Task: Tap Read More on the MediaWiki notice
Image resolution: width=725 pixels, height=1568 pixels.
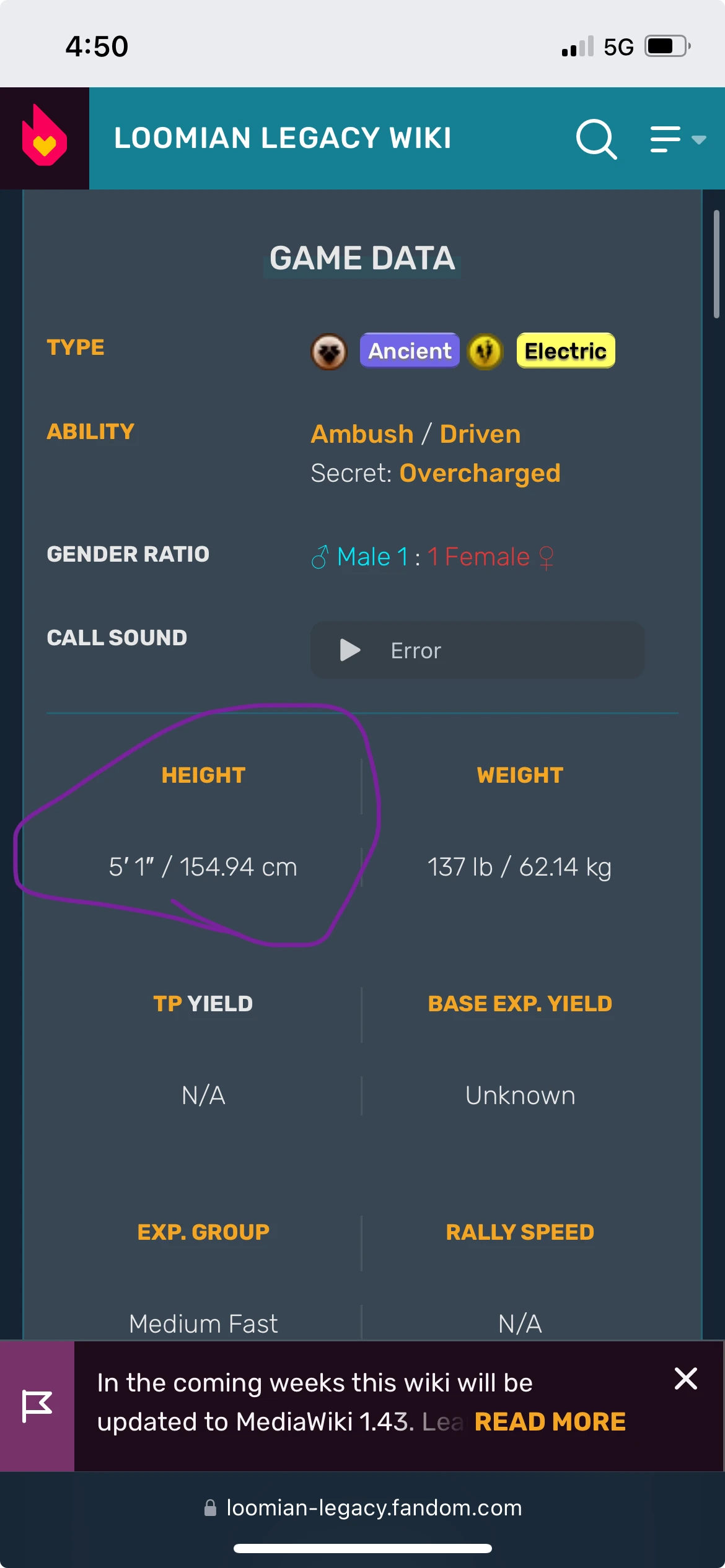Action: click(550, 1422)
